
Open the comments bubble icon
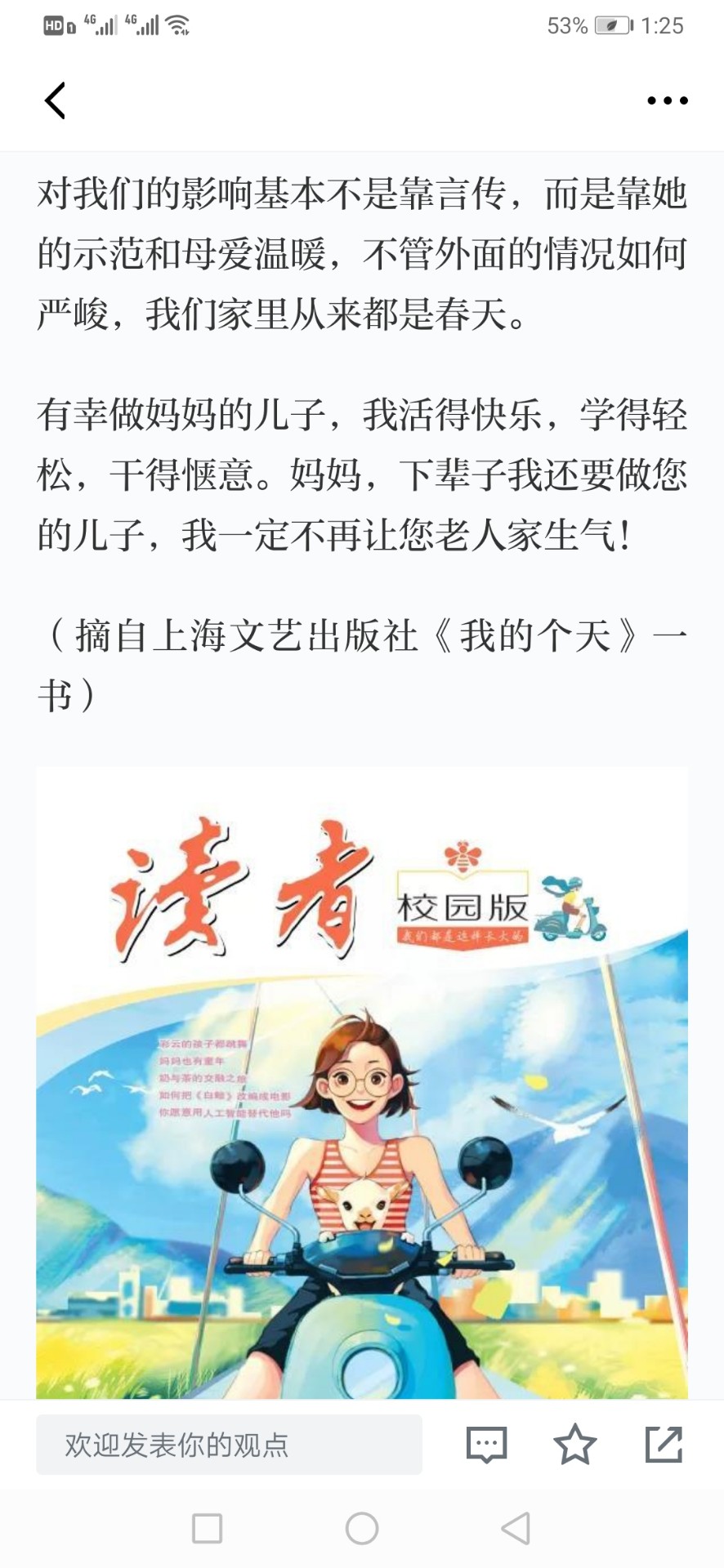(486, 1445)
